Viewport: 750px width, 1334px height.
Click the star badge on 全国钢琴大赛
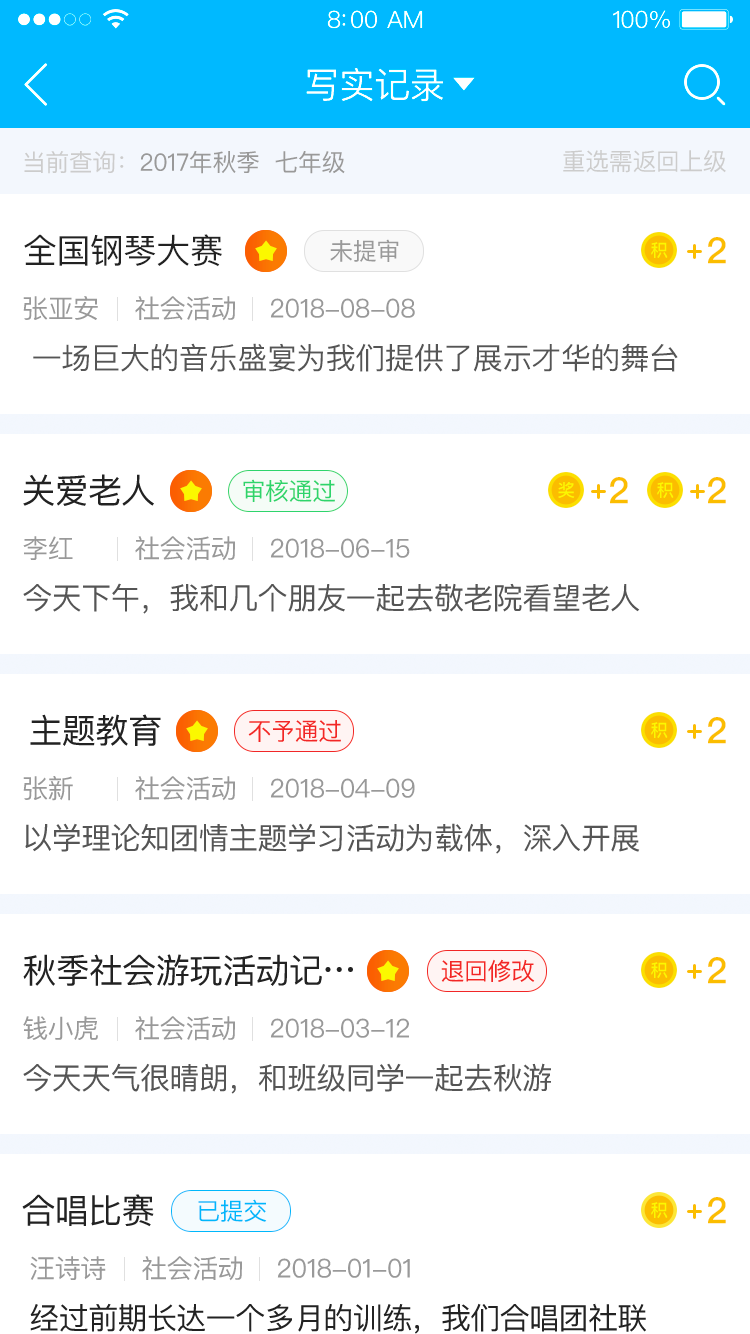[x=265, y=251]
